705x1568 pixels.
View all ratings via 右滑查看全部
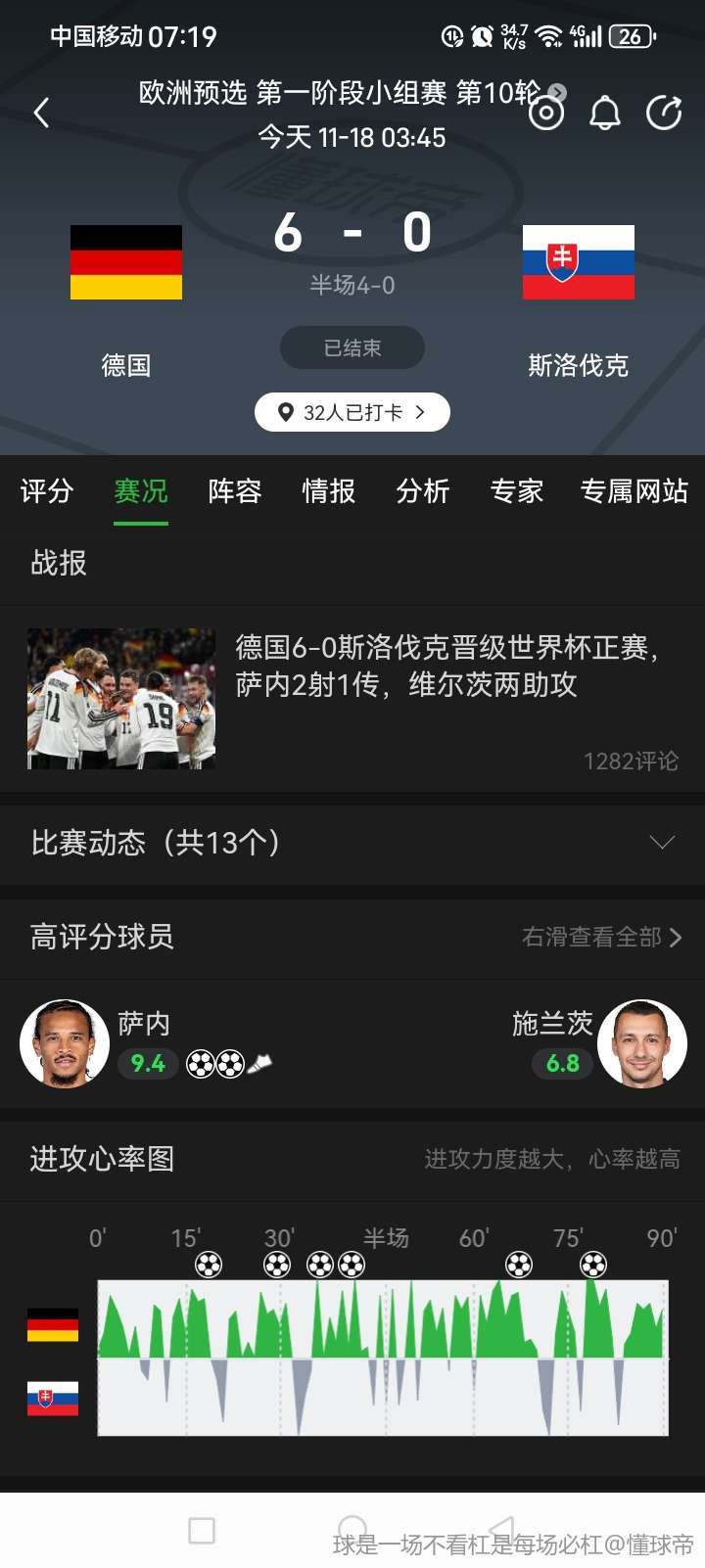point(601,938)
